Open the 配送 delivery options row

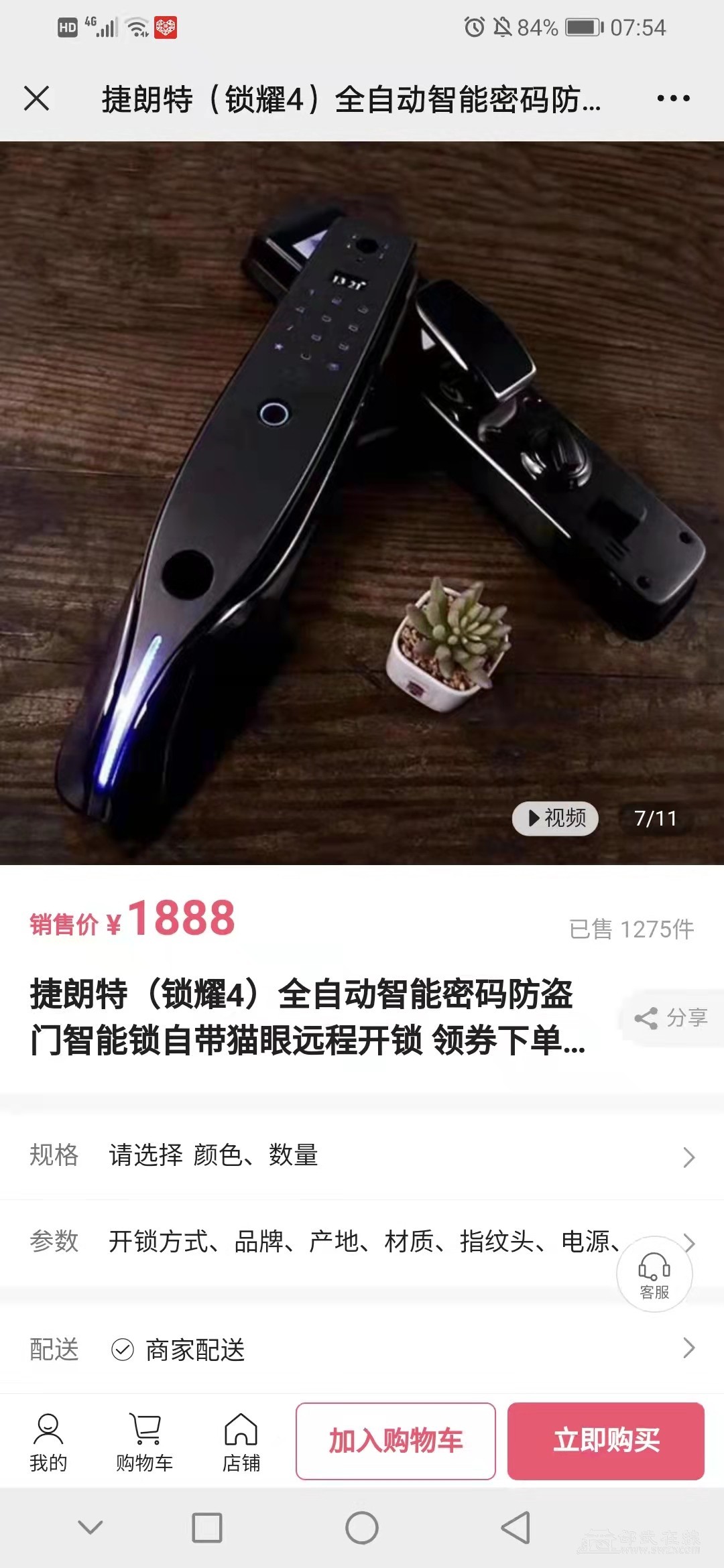pyautogui.click(x=362, y=1349)
